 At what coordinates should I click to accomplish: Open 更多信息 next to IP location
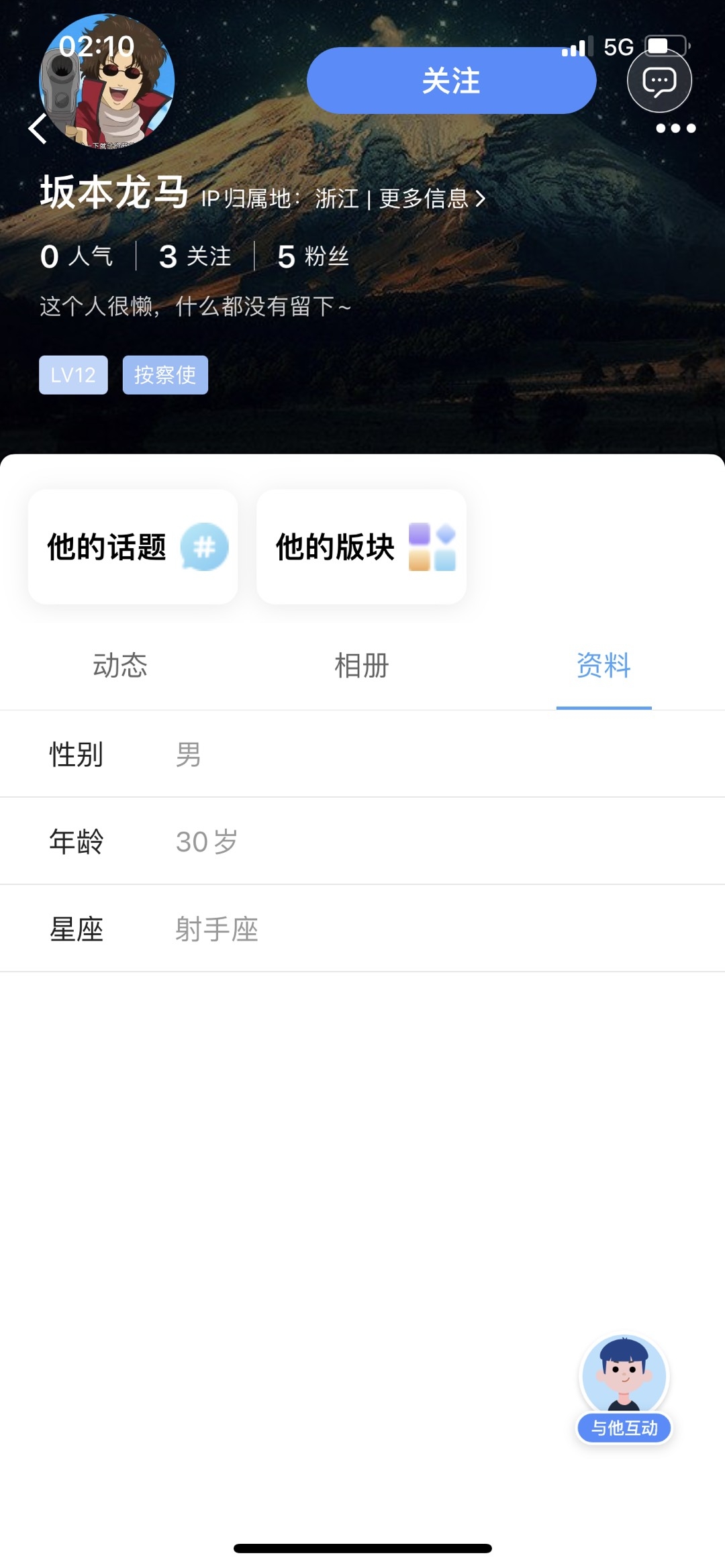432,199
